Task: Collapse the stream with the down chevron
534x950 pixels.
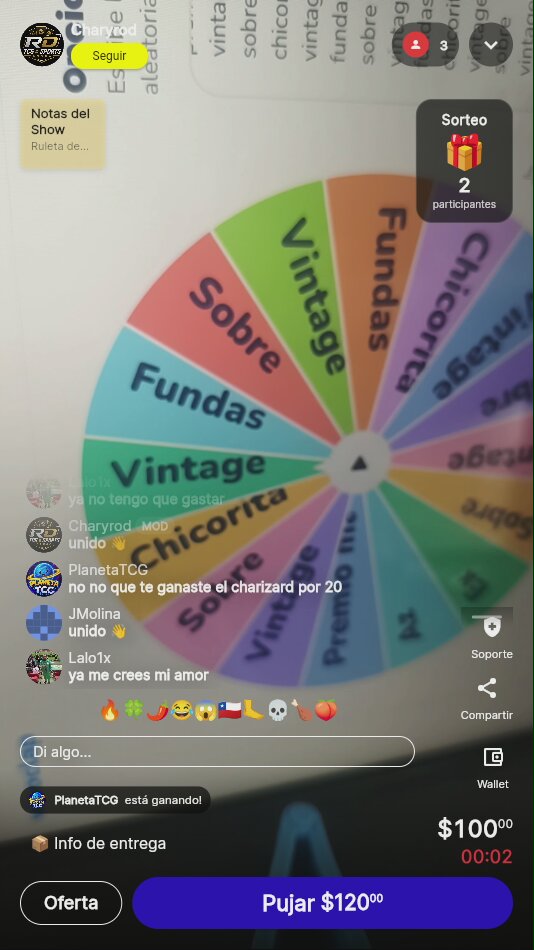Action: click(x=491, y=45)
